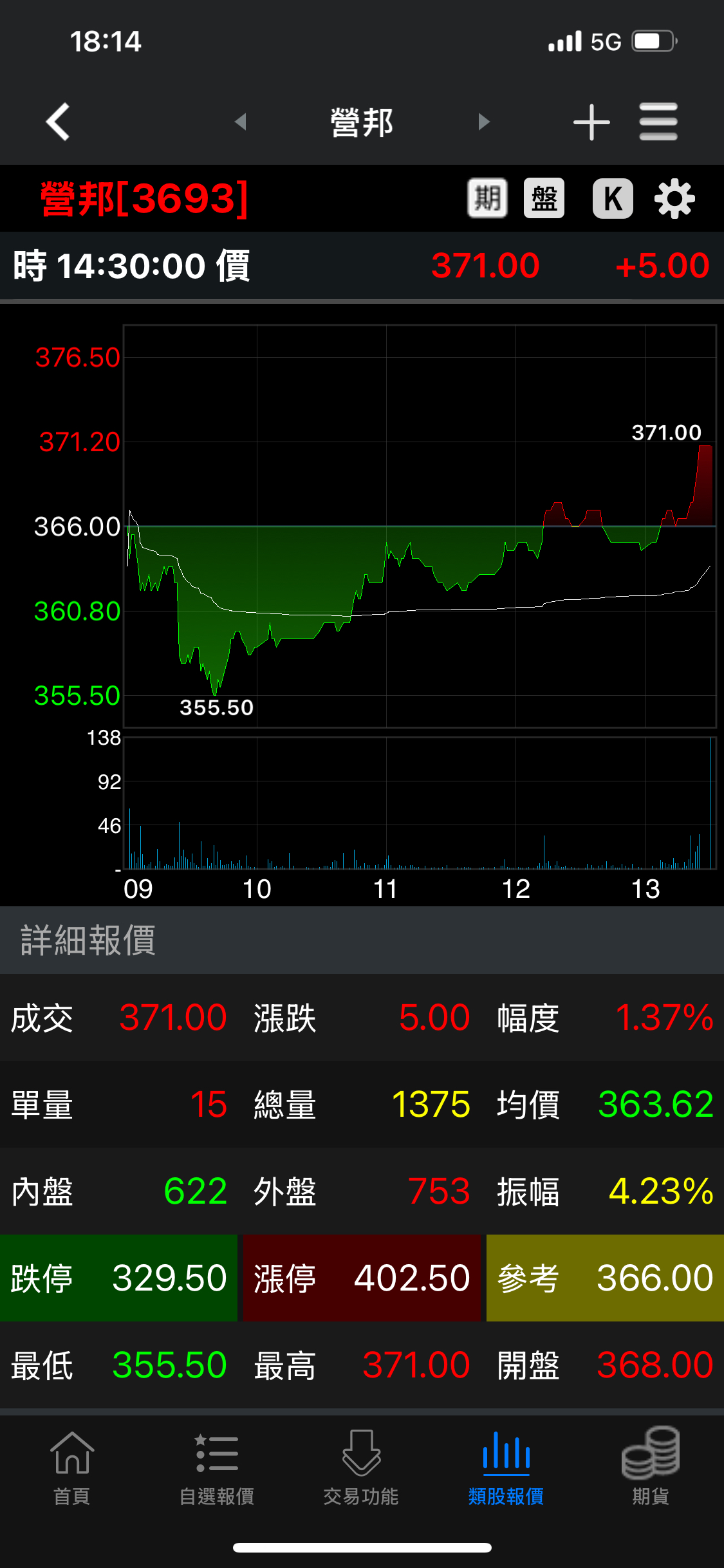
Task: Switch to the previous stock with left triangle
Action: (241, 122)
